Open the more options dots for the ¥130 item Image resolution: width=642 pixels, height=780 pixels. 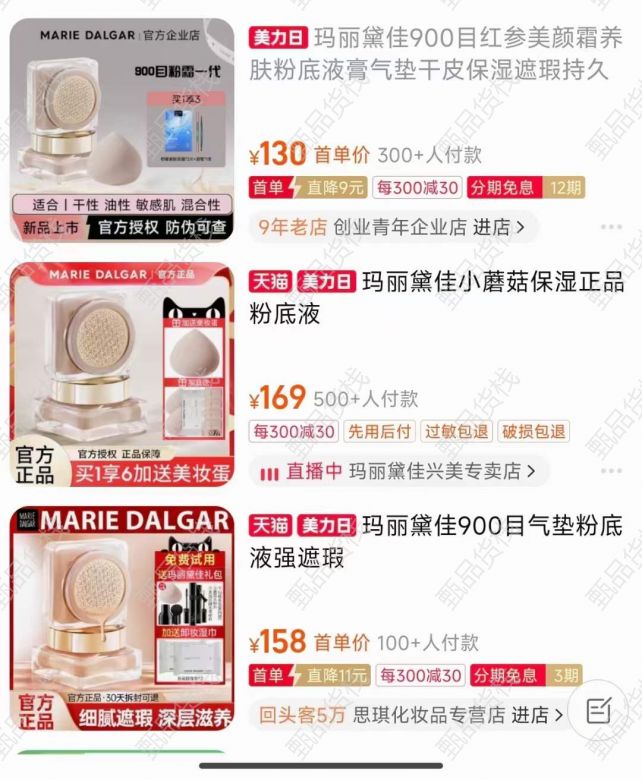click(612, 227)
